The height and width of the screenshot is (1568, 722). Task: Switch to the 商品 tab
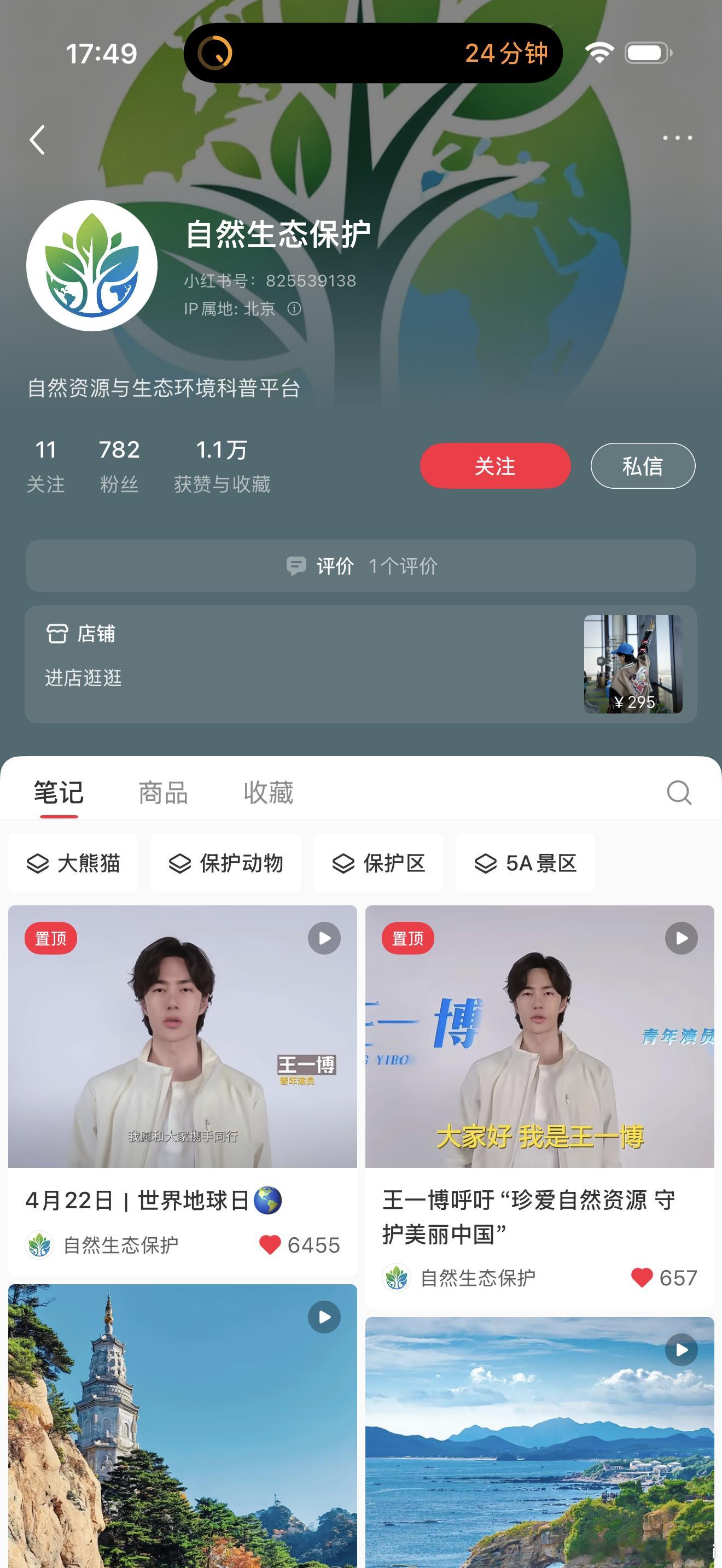(162, 793)
